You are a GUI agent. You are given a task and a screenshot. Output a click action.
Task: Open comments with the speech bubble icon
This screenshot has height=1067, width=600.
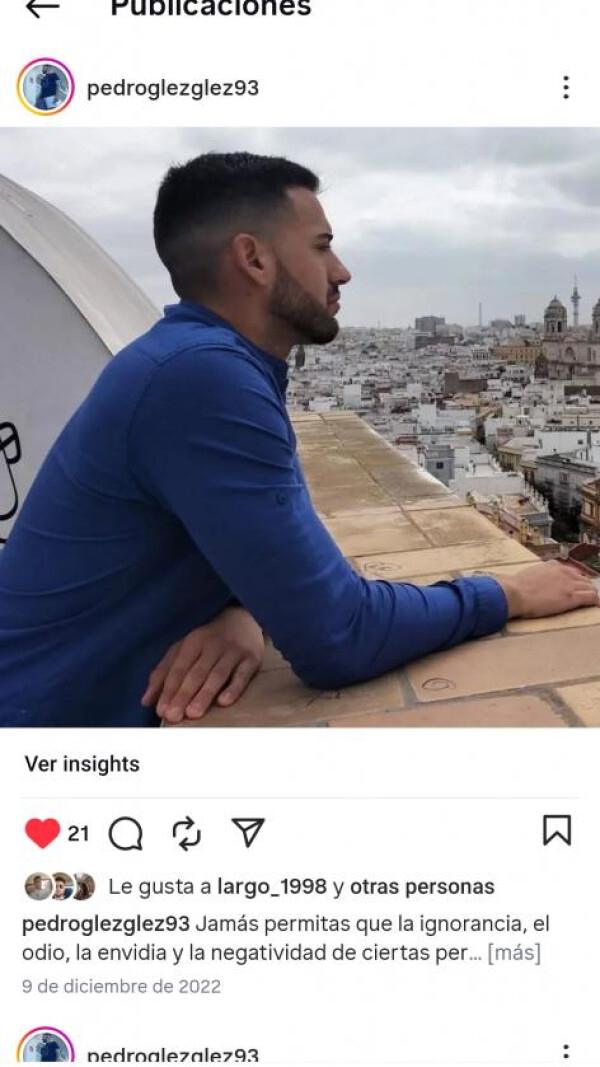(x=126, y=833)
